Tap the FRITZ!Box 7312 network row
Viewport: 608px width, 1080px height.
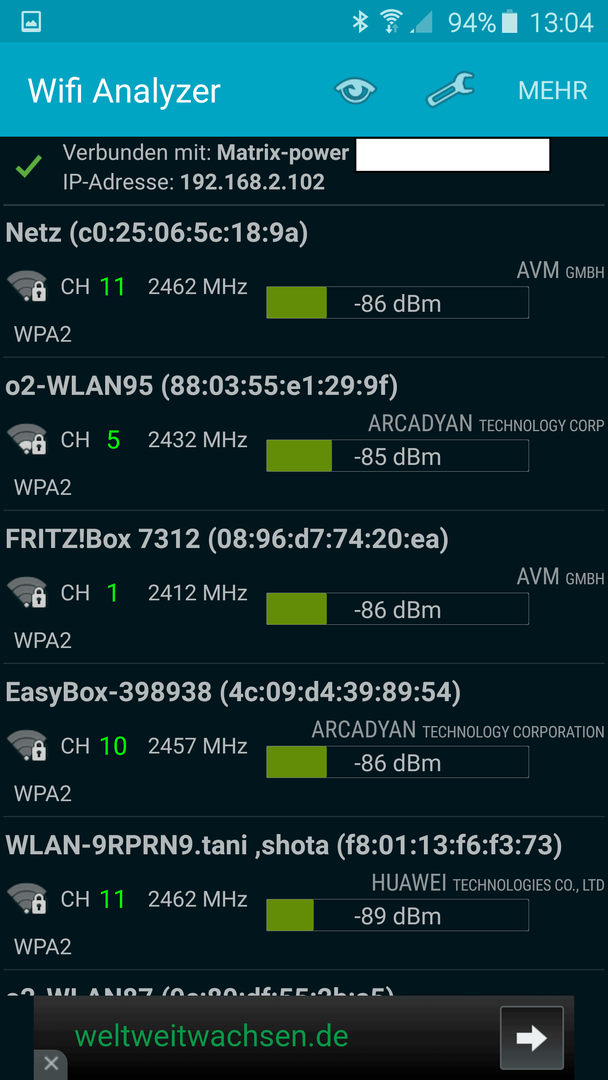pyautogui.click(x=304, y=588)
